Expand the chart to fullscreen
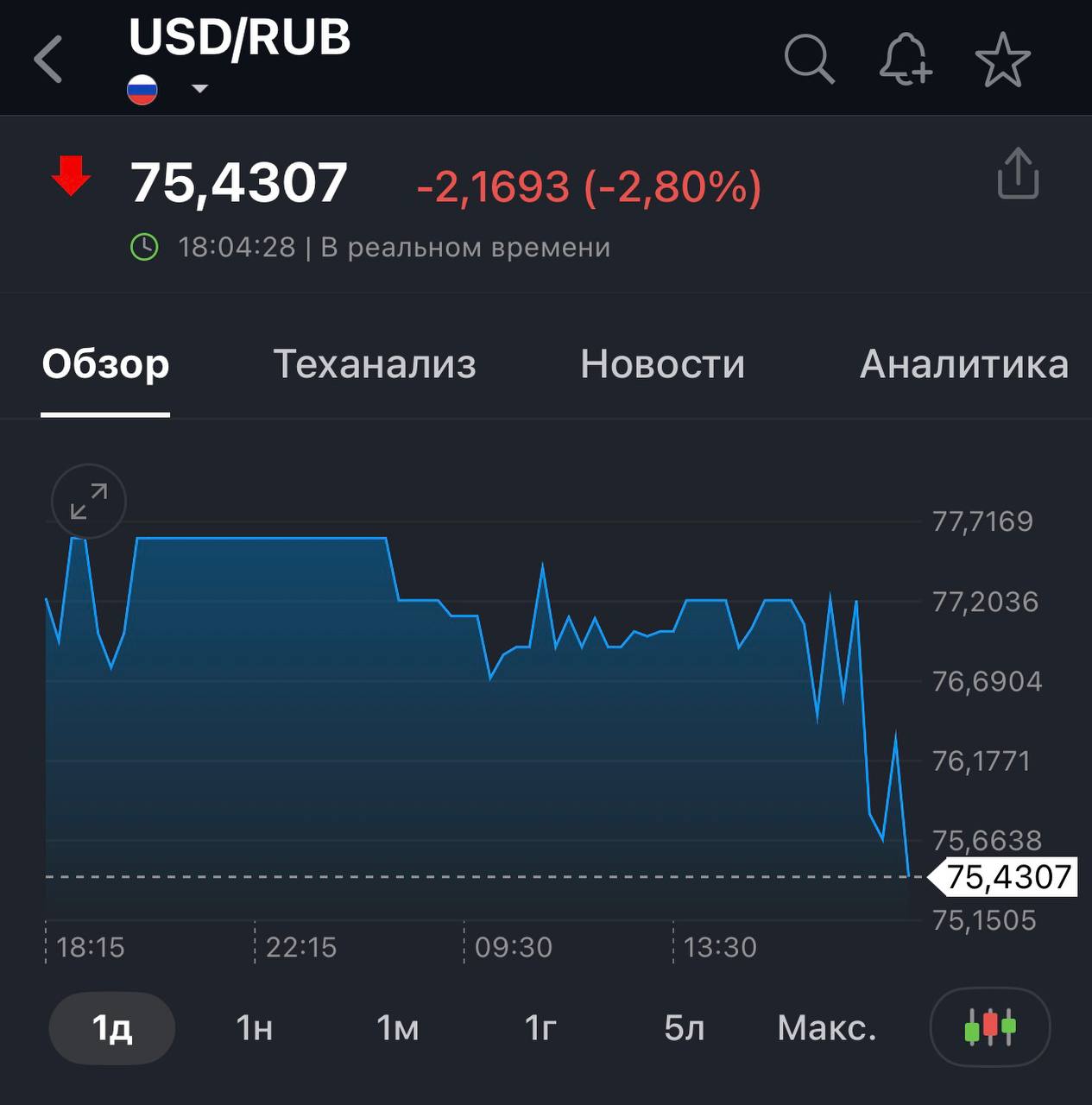This screenshot has height=1105, width=1092. pyautogui.click(x=87, y=501)
